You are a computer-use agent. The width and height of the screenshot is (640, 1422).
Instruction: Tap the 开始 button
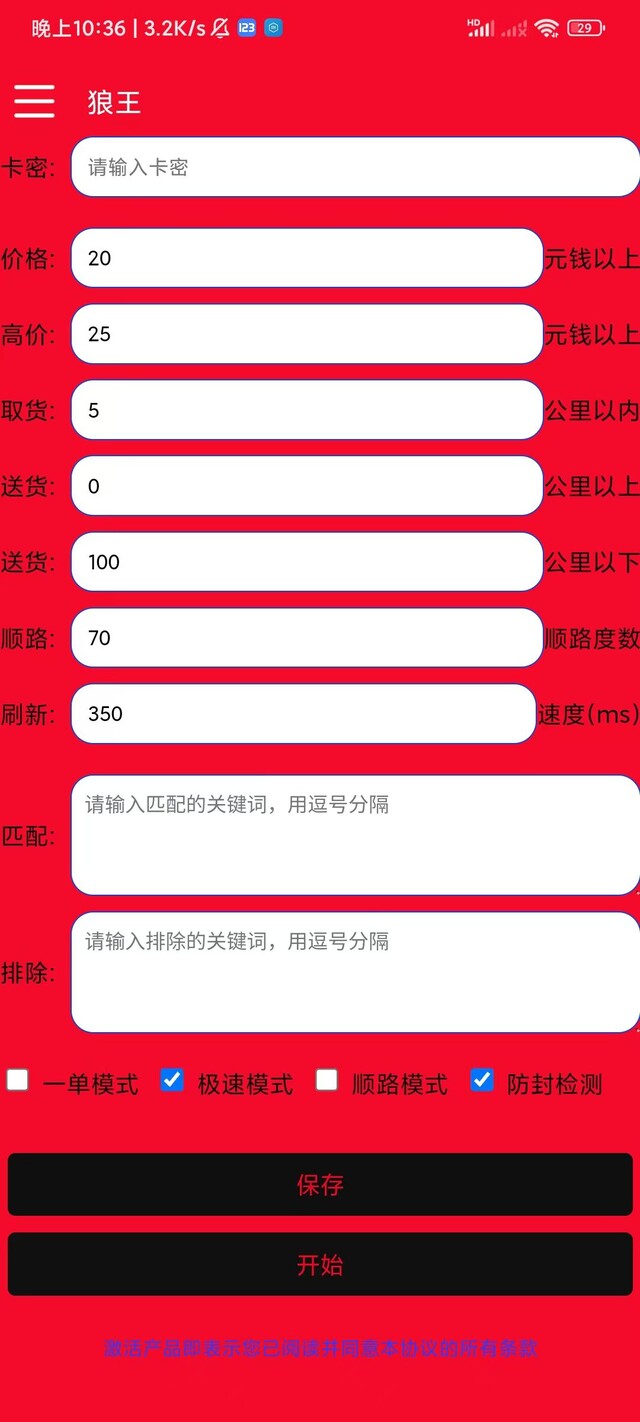point(320,1265)
